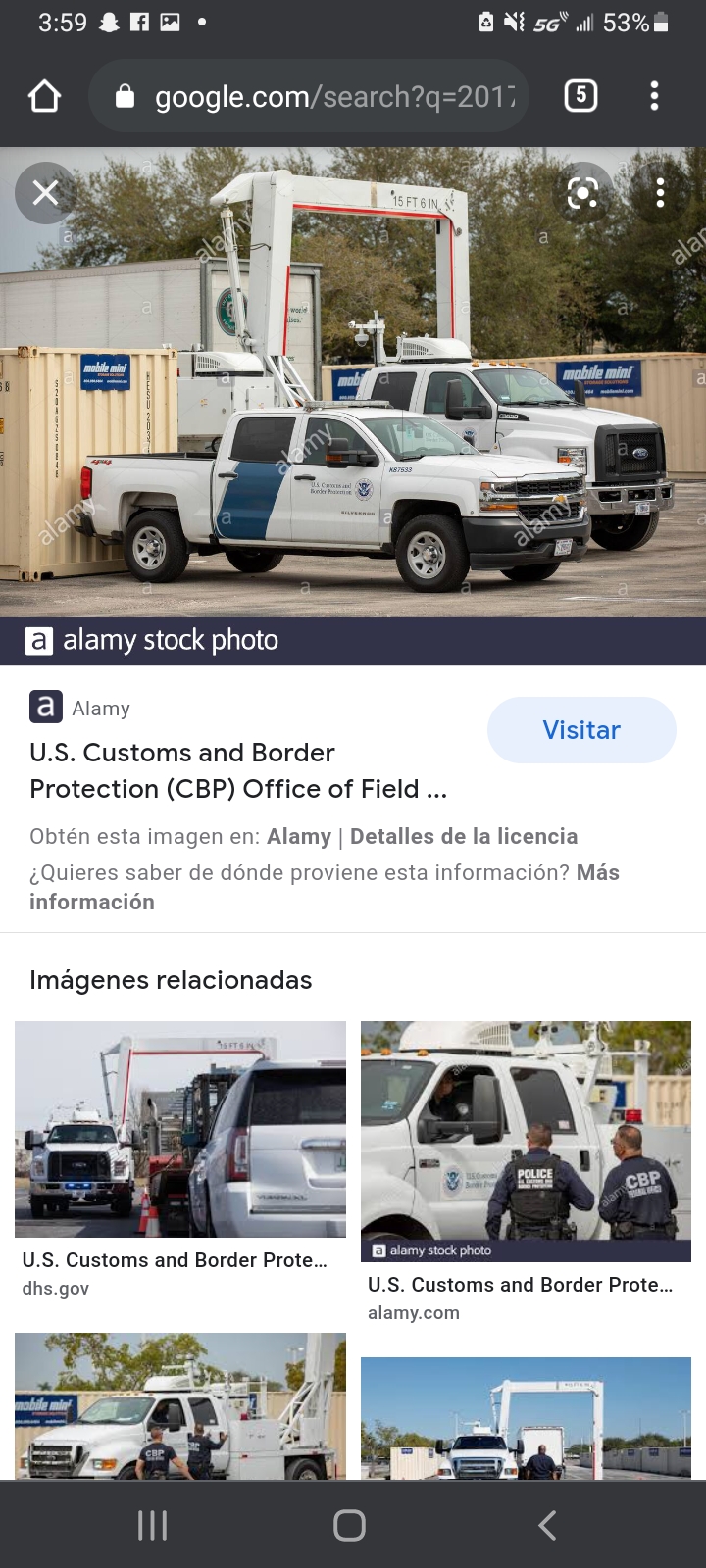This screenshot has width=706, height=1568.
Task: Tap the Visitar button
Action: (x=581, y=730)
